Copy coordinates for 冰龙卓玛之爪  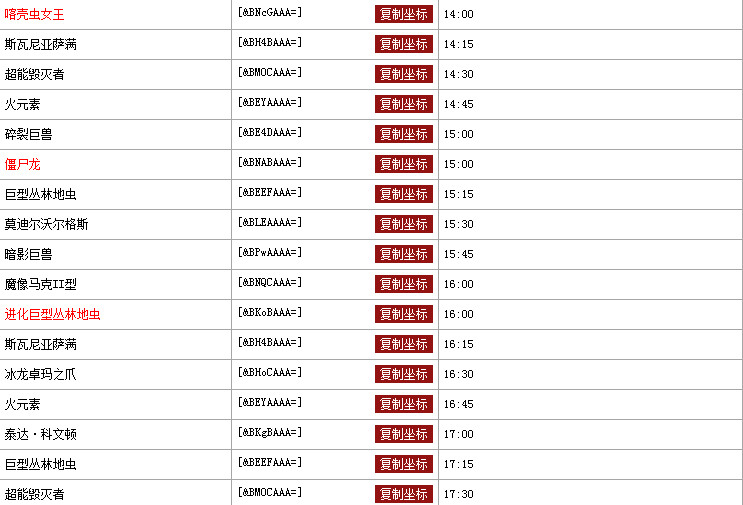[x=404, y=374]
